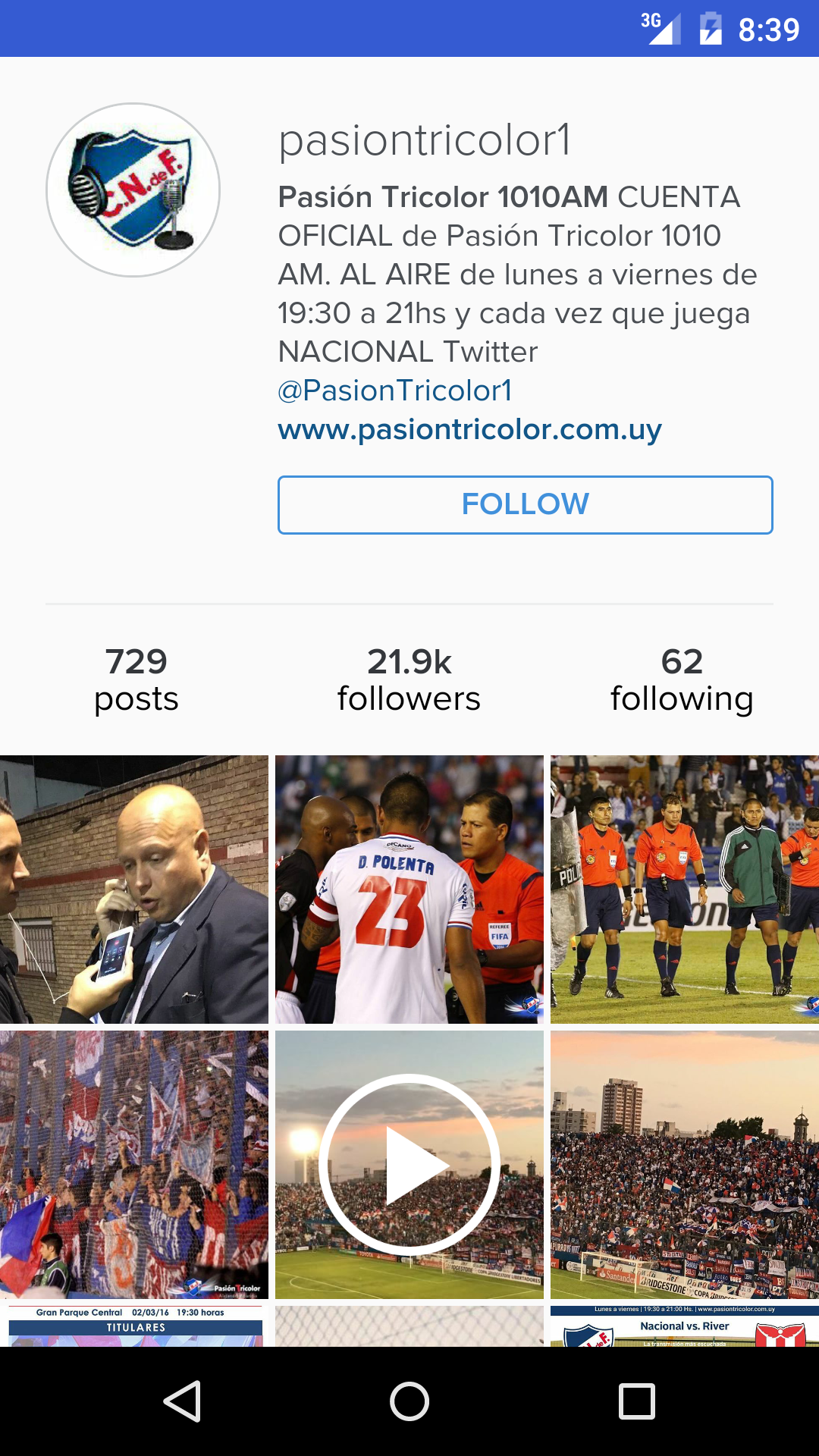Open the D. Polenta number 23 post
This screenshot has width=819, height=1456.
tap(409, 890)
